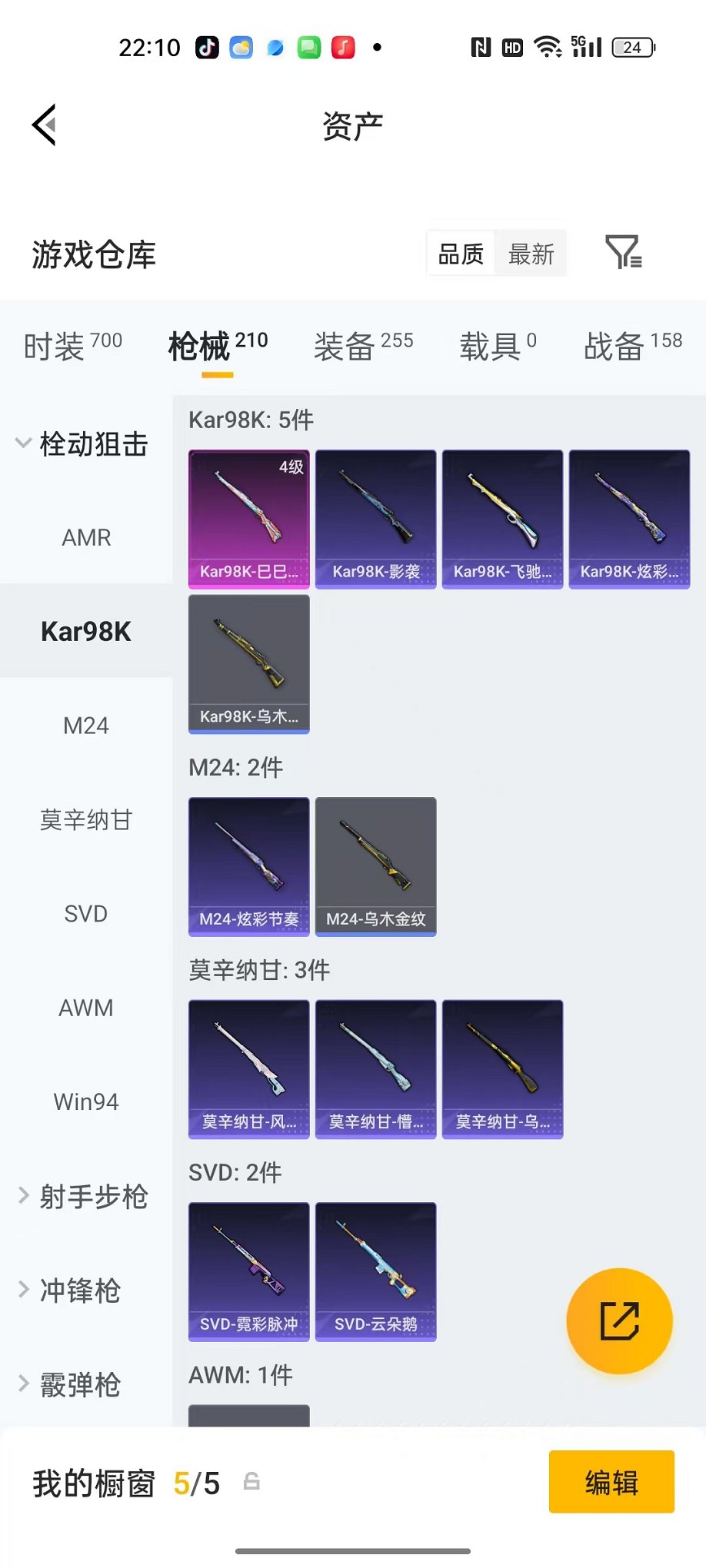Switch to the 战备 tab

tap(633, 345)
